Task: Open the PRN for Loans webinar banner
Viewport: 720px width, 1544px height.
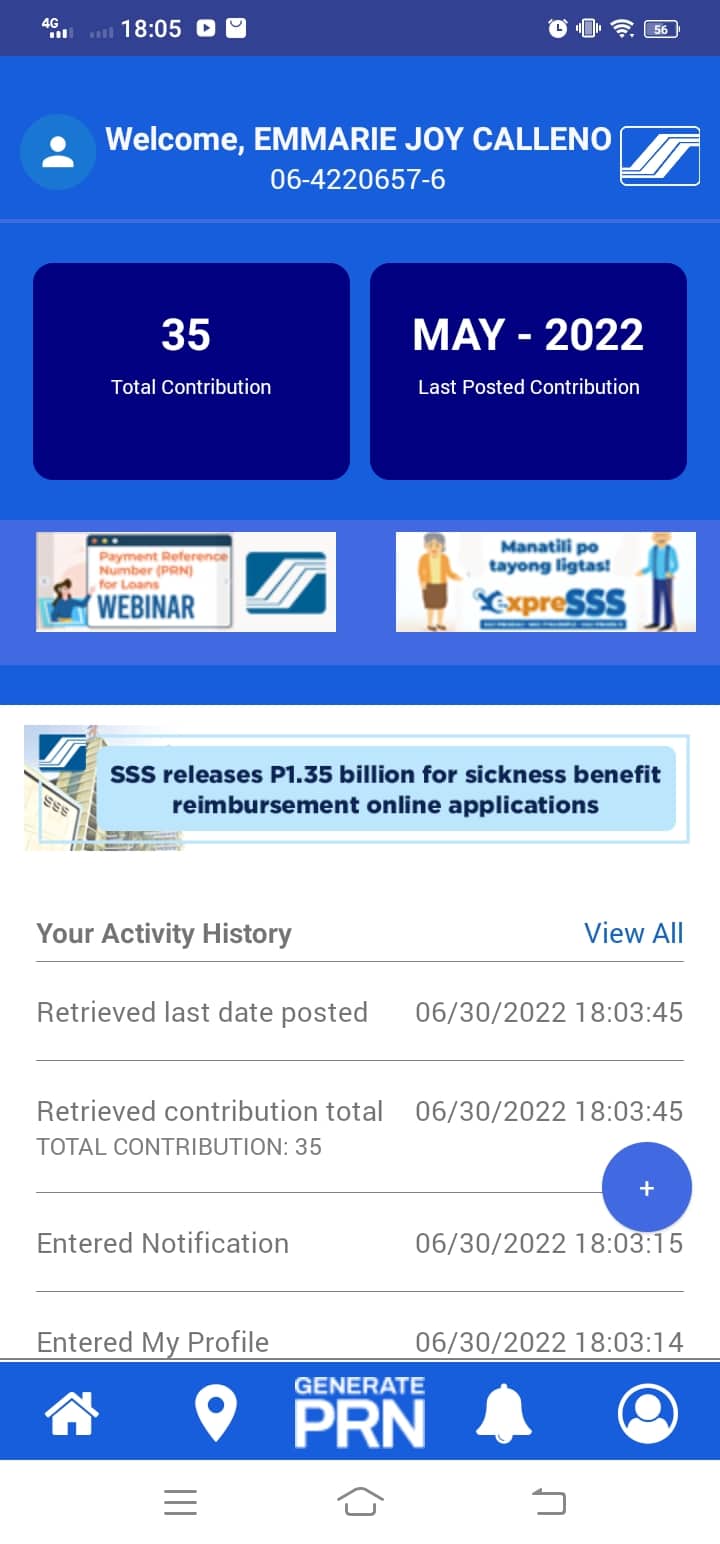Action: (186, 582)
